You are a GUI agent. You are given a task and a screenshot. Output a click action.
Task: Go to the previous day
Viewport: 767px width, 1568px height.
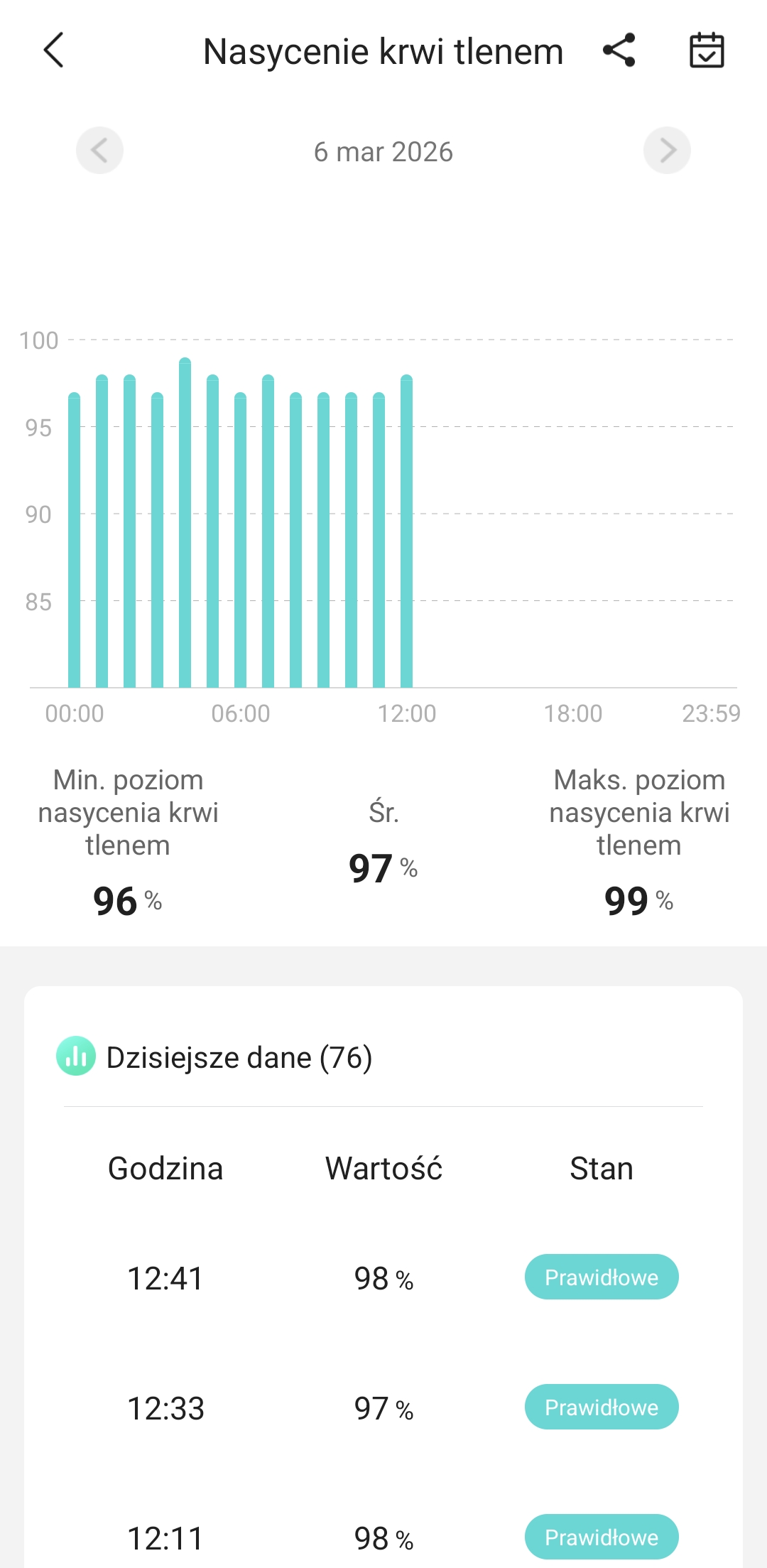tap(99, 151)
